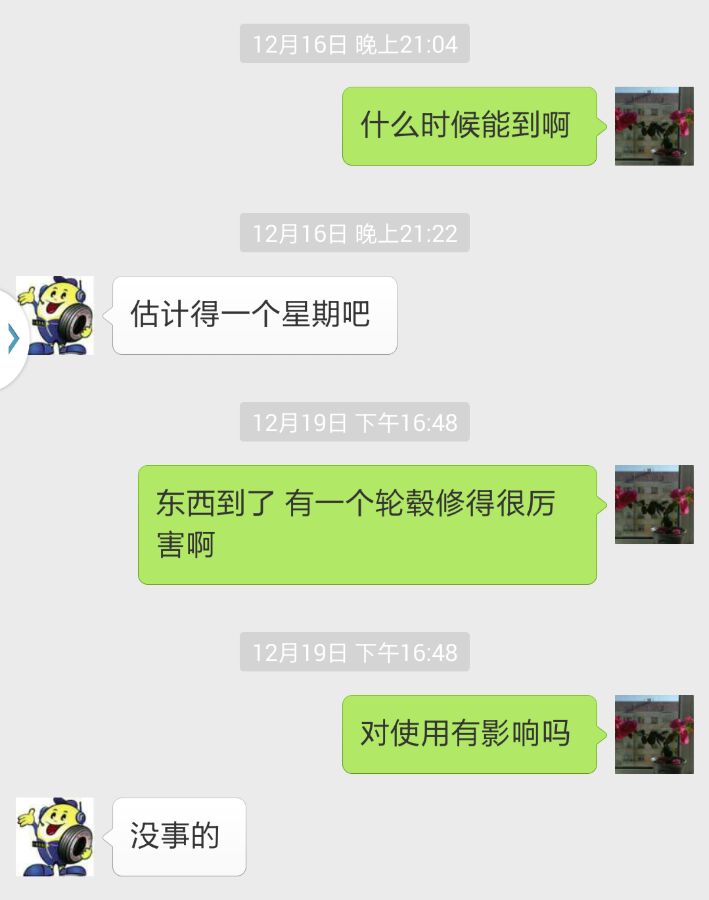The width and height of the screenshot is (709, 900).
Task: Expand the side panel arrow handle
Action: (13, 338)
